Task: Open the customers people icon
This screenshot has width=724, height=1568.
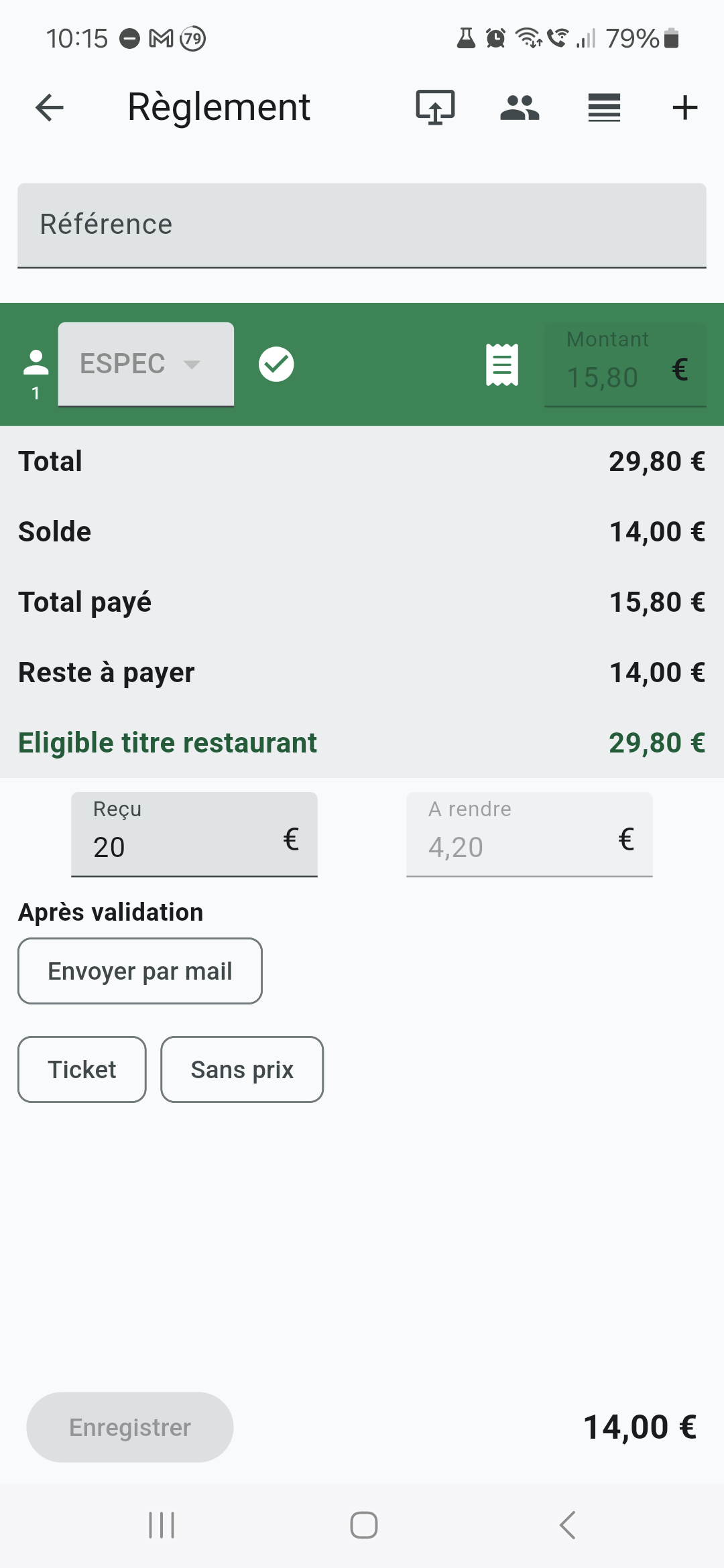Action: click(520, 107)
